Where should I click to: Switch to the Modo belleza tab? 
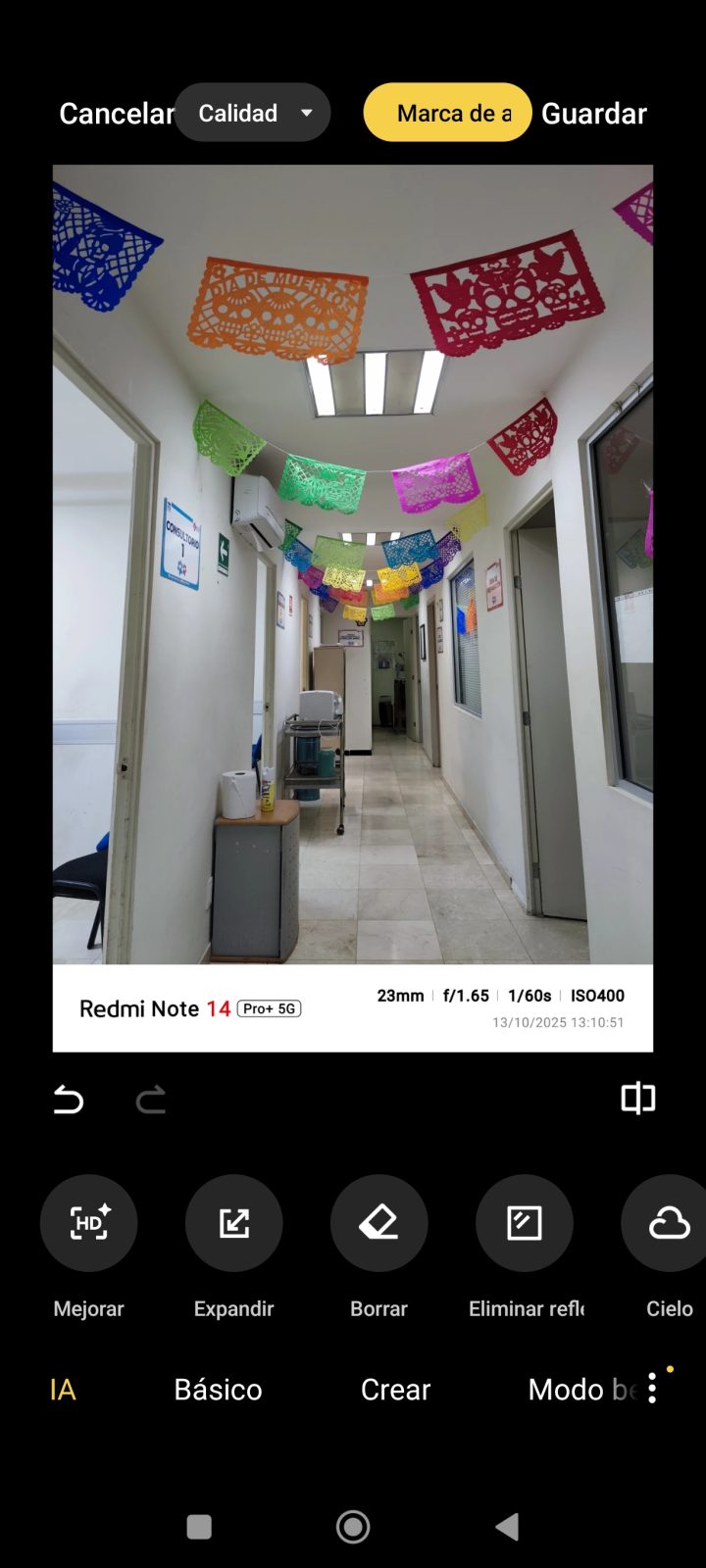(579, 1390)
